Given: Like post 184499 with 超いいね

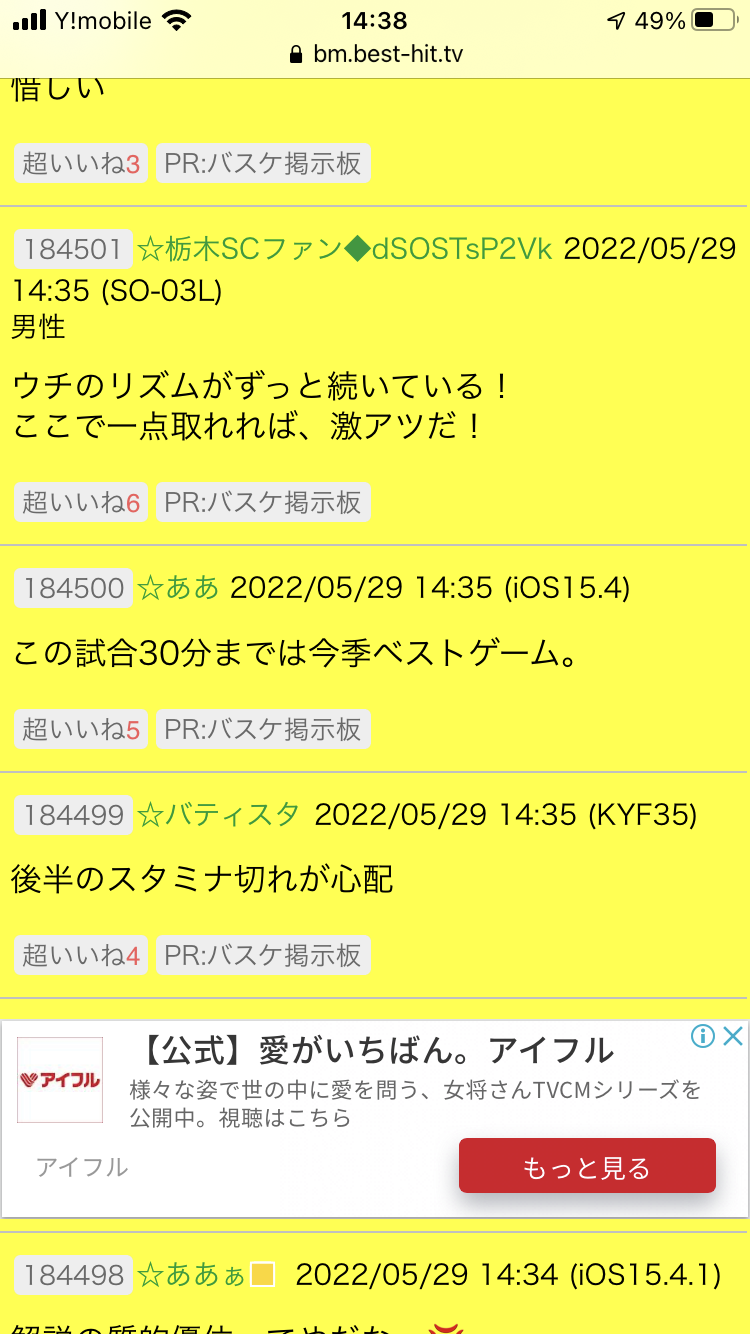Looking at the screenshot, I should click(x=80, y=955).
